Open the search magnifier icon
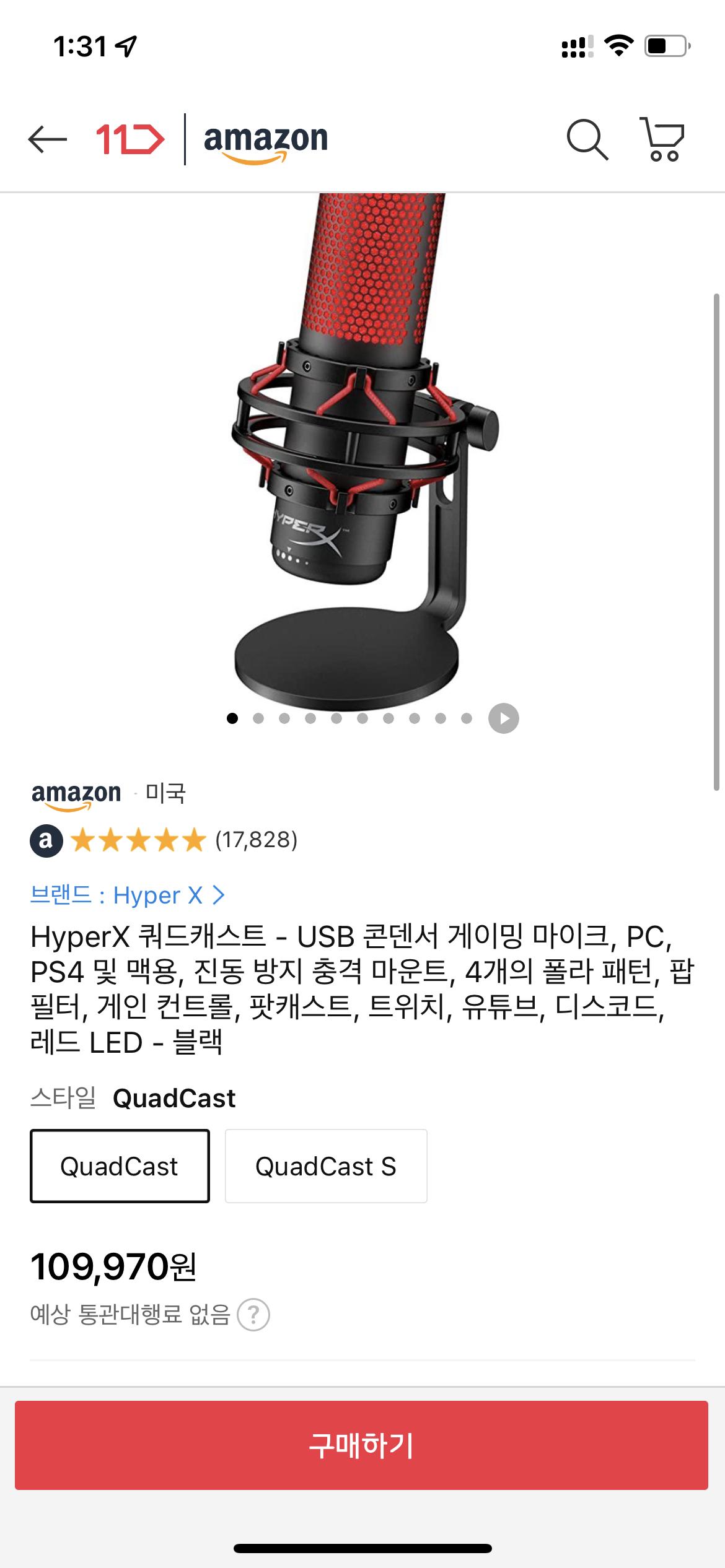Viewport: 725px width, 1568px height. [x=586, y=140]
